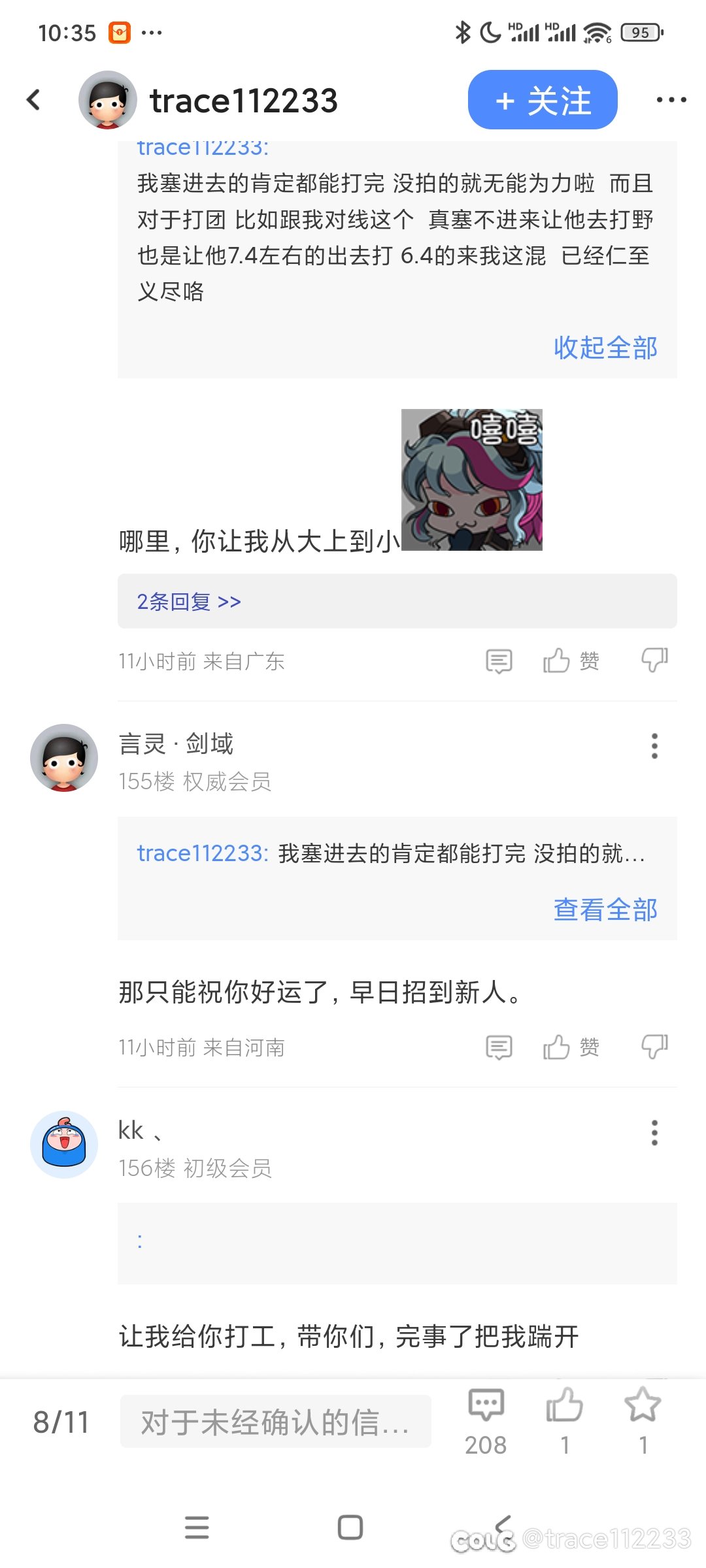Open more options for kk's floor 156
The width and height of the screenshot is (706, 1568).
point(654,1132)
